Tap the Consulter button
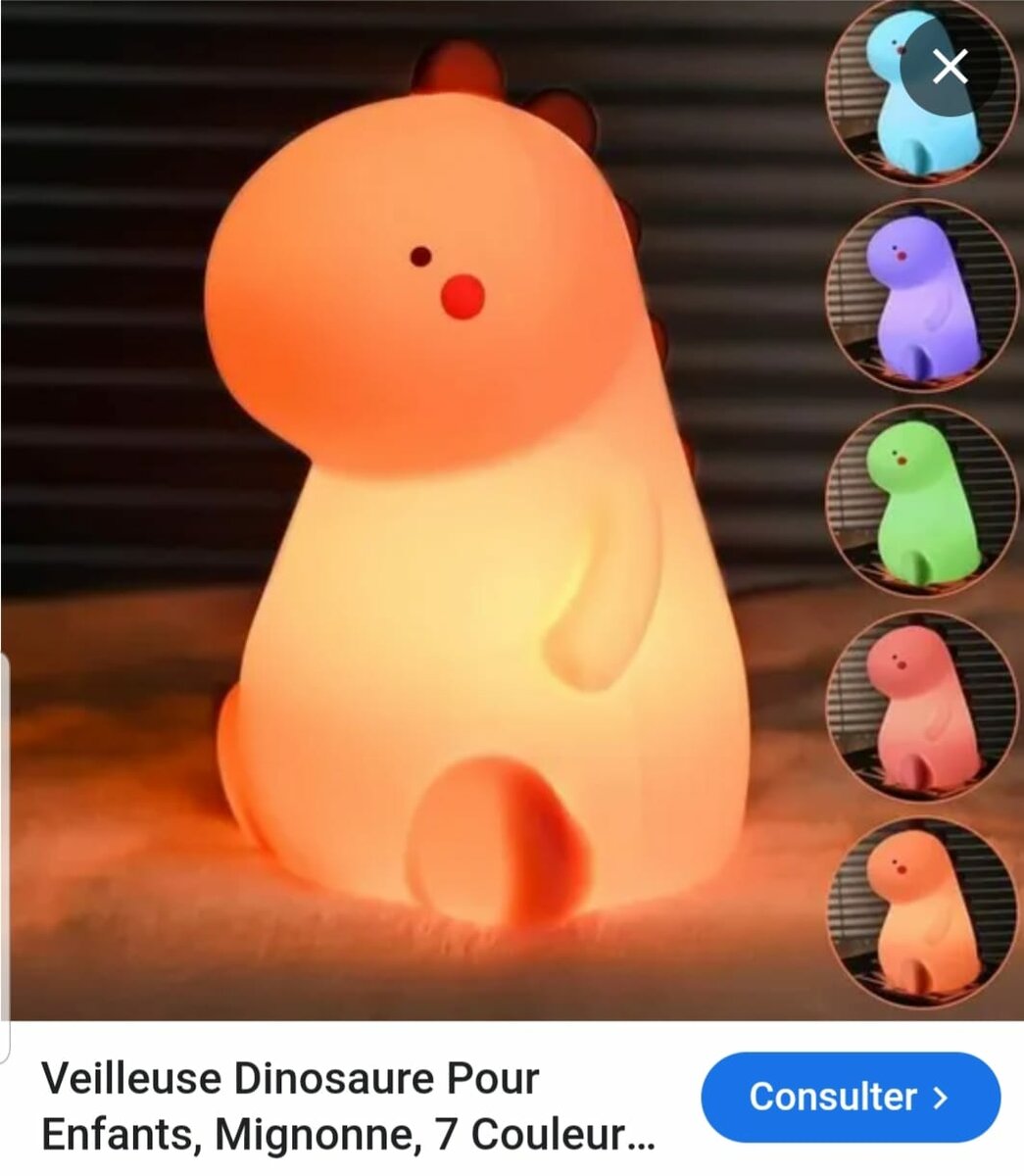The width and height of the screenshot is (1024, 1176). coord(850,1097)
